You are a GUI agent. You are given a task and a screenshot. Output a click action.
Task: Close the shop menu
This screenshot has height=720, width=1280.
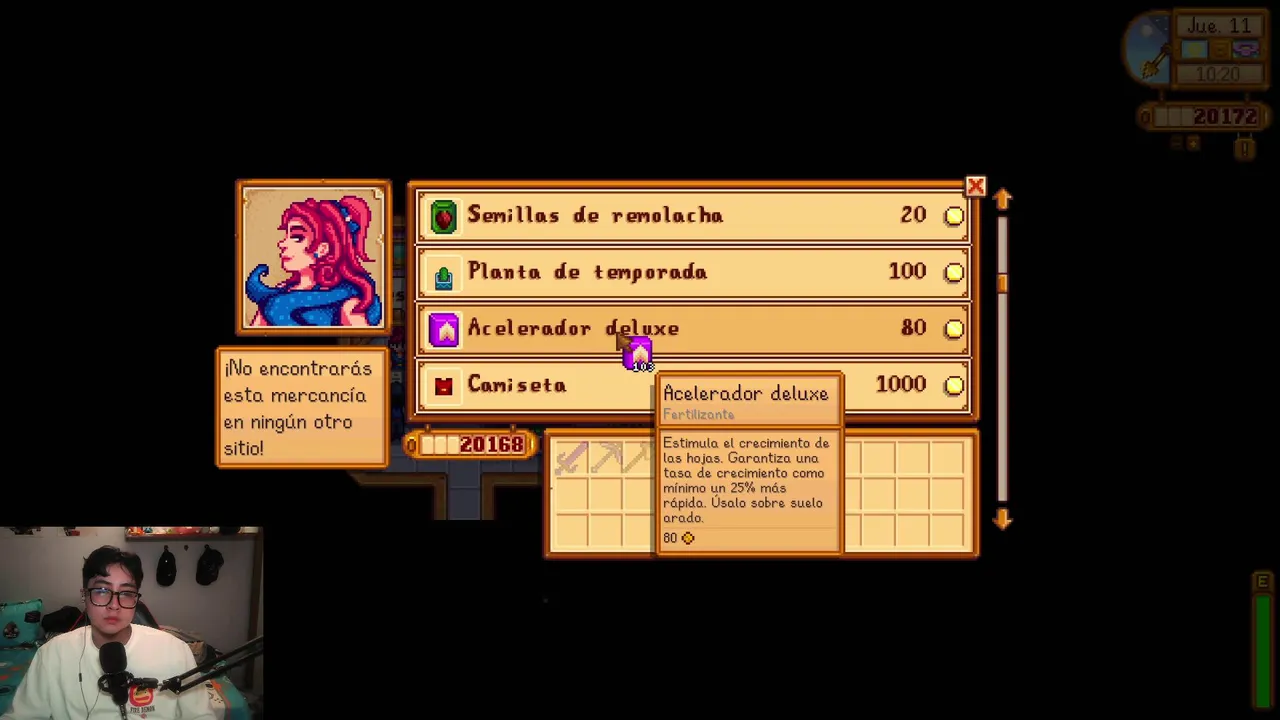975,187
